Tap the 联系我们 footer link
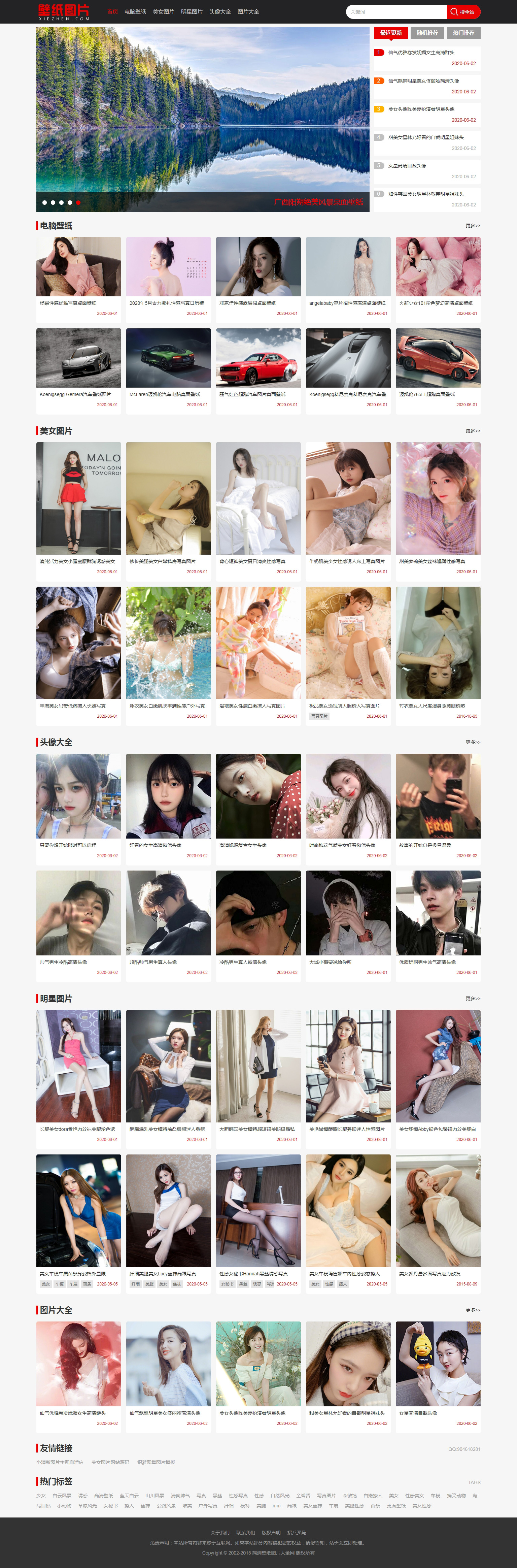The height and width of the screenshot is (1568, 517). tap(245, 1532)
